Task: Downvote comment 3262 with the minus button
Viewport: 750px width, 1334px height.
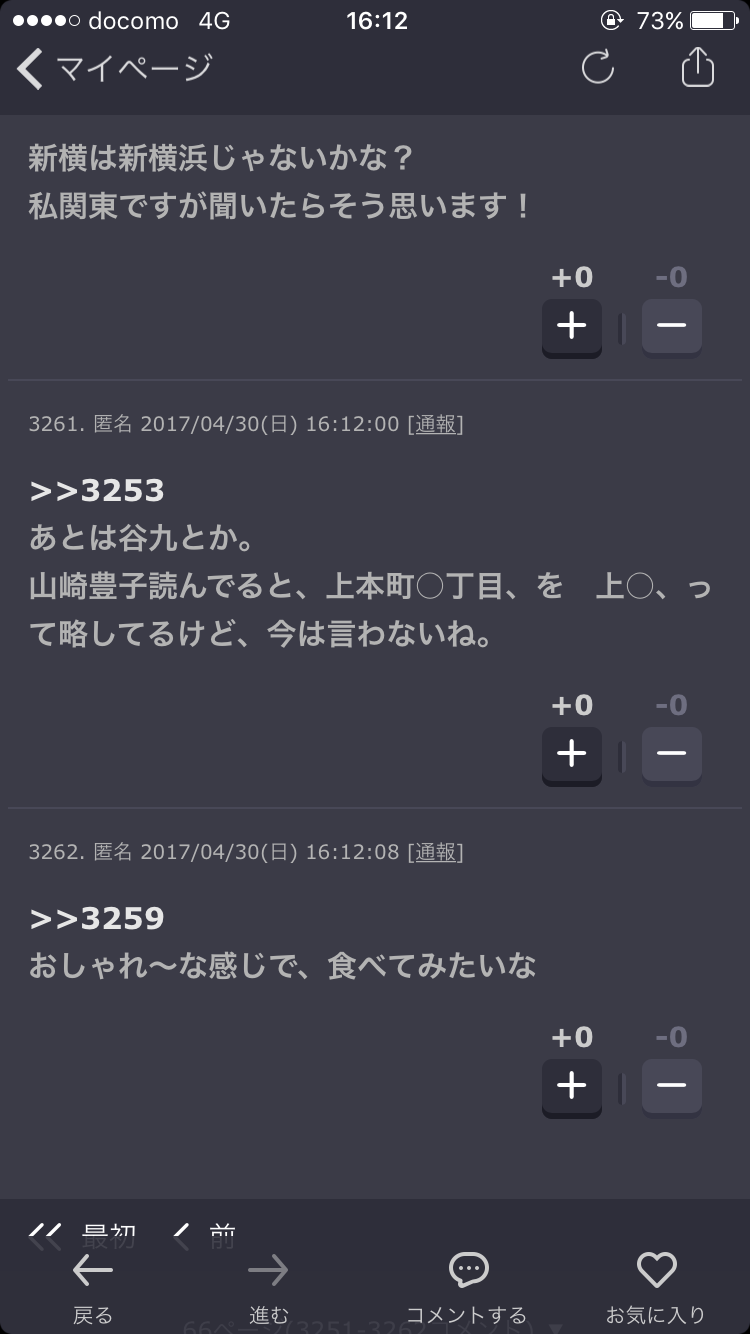Action: tap(672, 1087)
